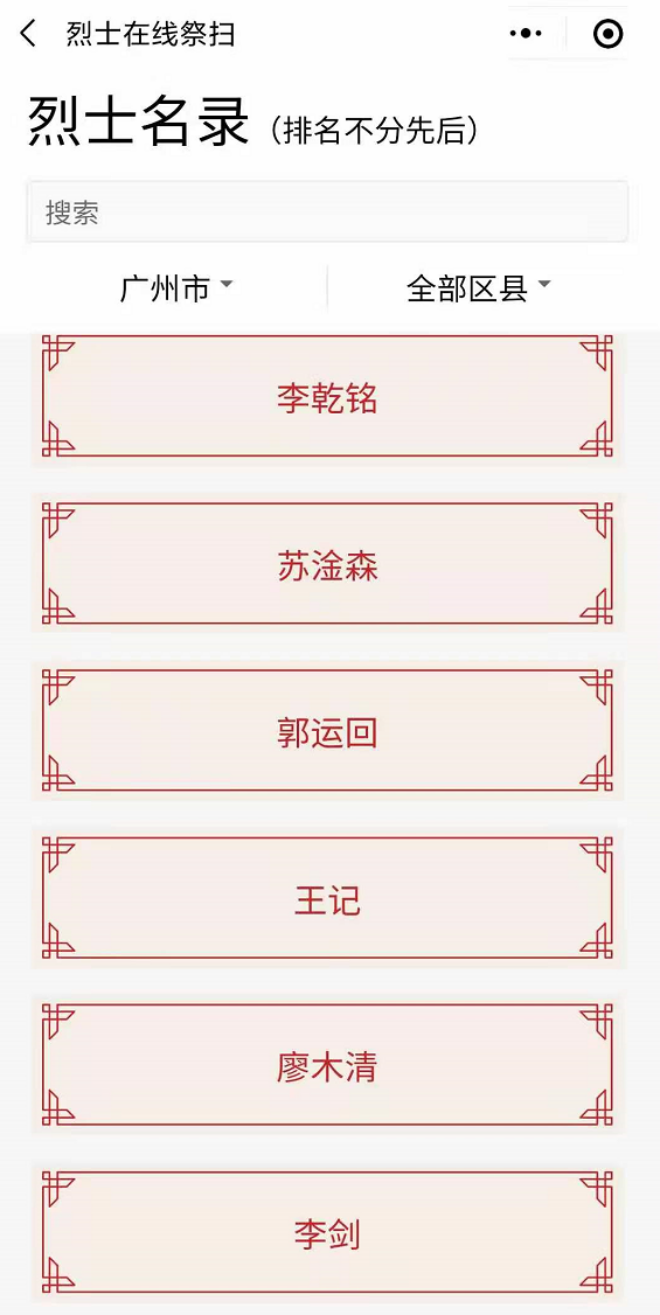Select the 郭运回 name card
The height and width of the screenshot is (1315, 660).
pos(327,733)
